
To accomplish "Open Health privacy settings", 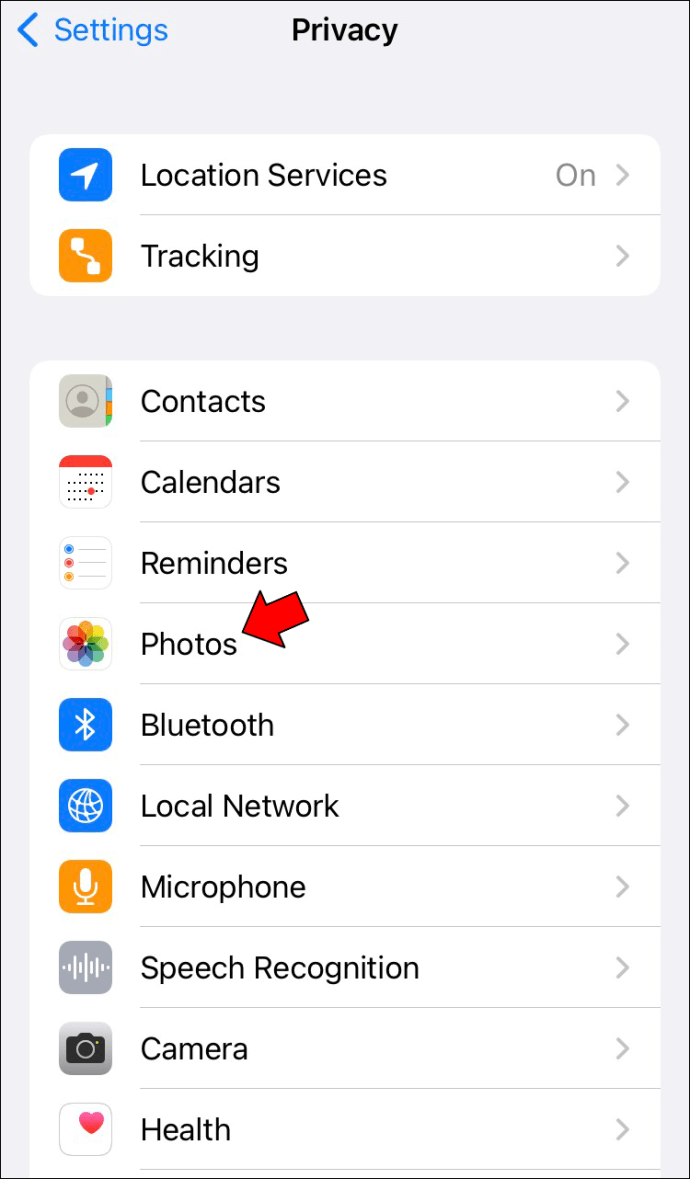I will tap(345, 1129).
